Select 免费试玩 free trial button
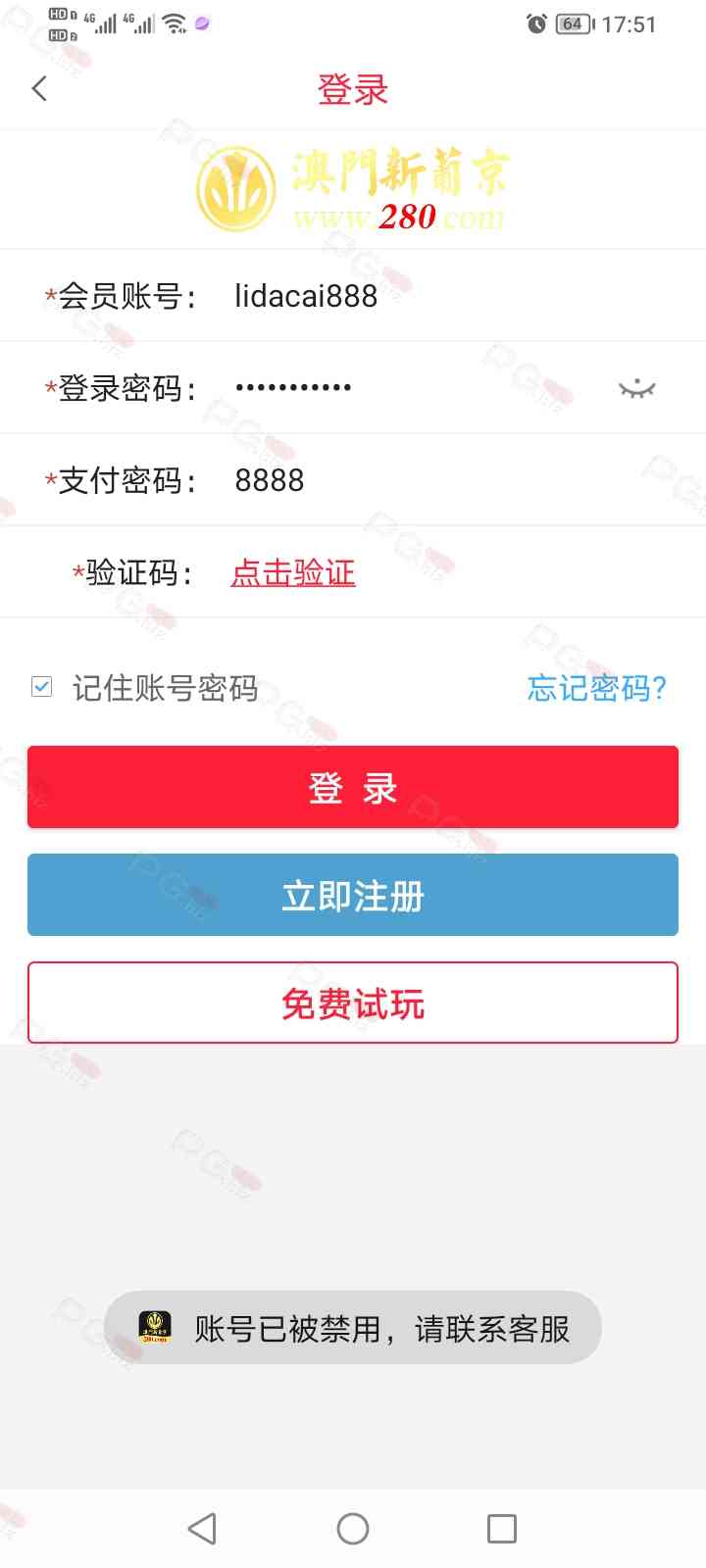 pos(353,1003)
